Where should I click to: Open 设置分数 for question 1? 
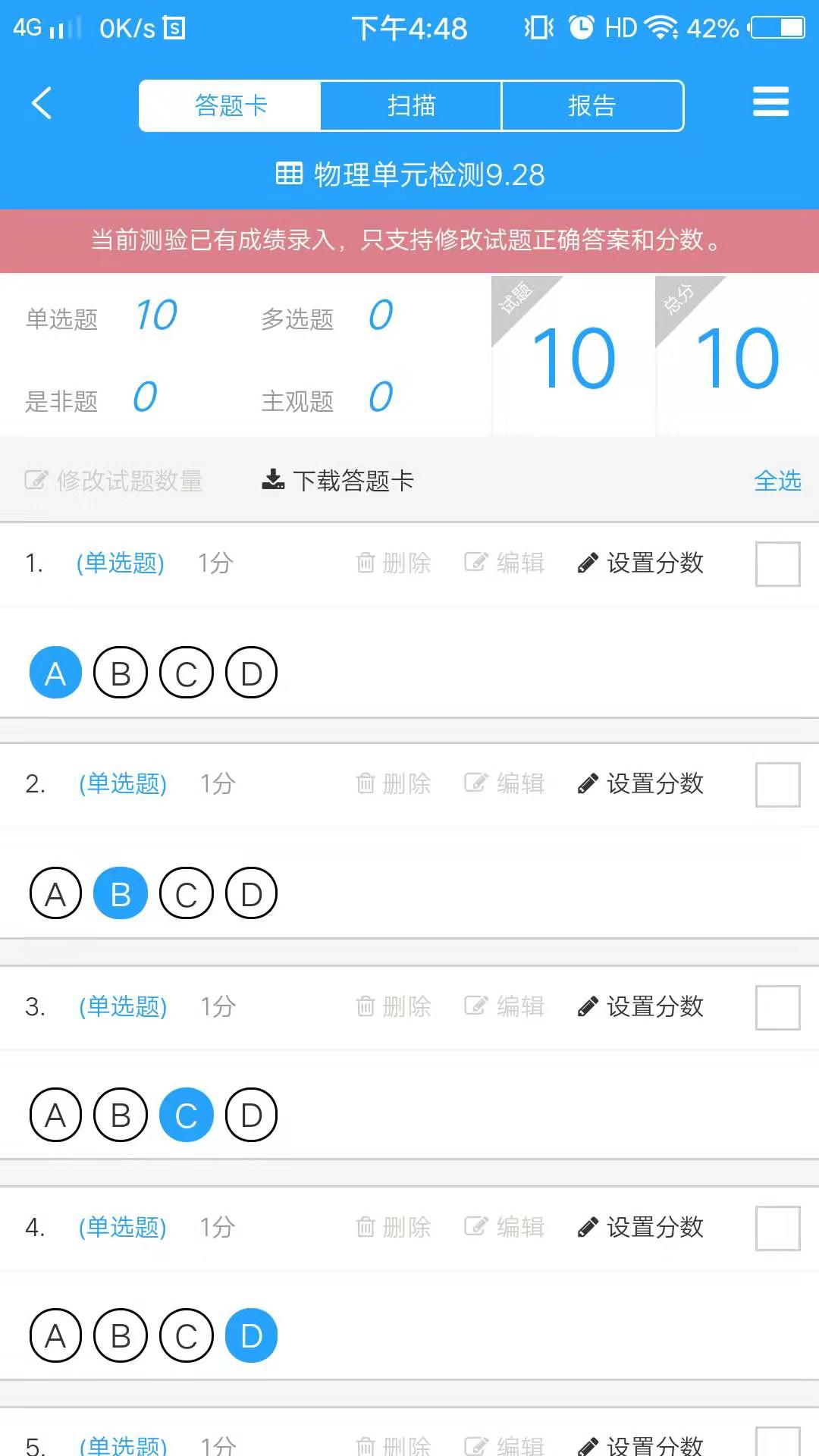click(641, 563)
